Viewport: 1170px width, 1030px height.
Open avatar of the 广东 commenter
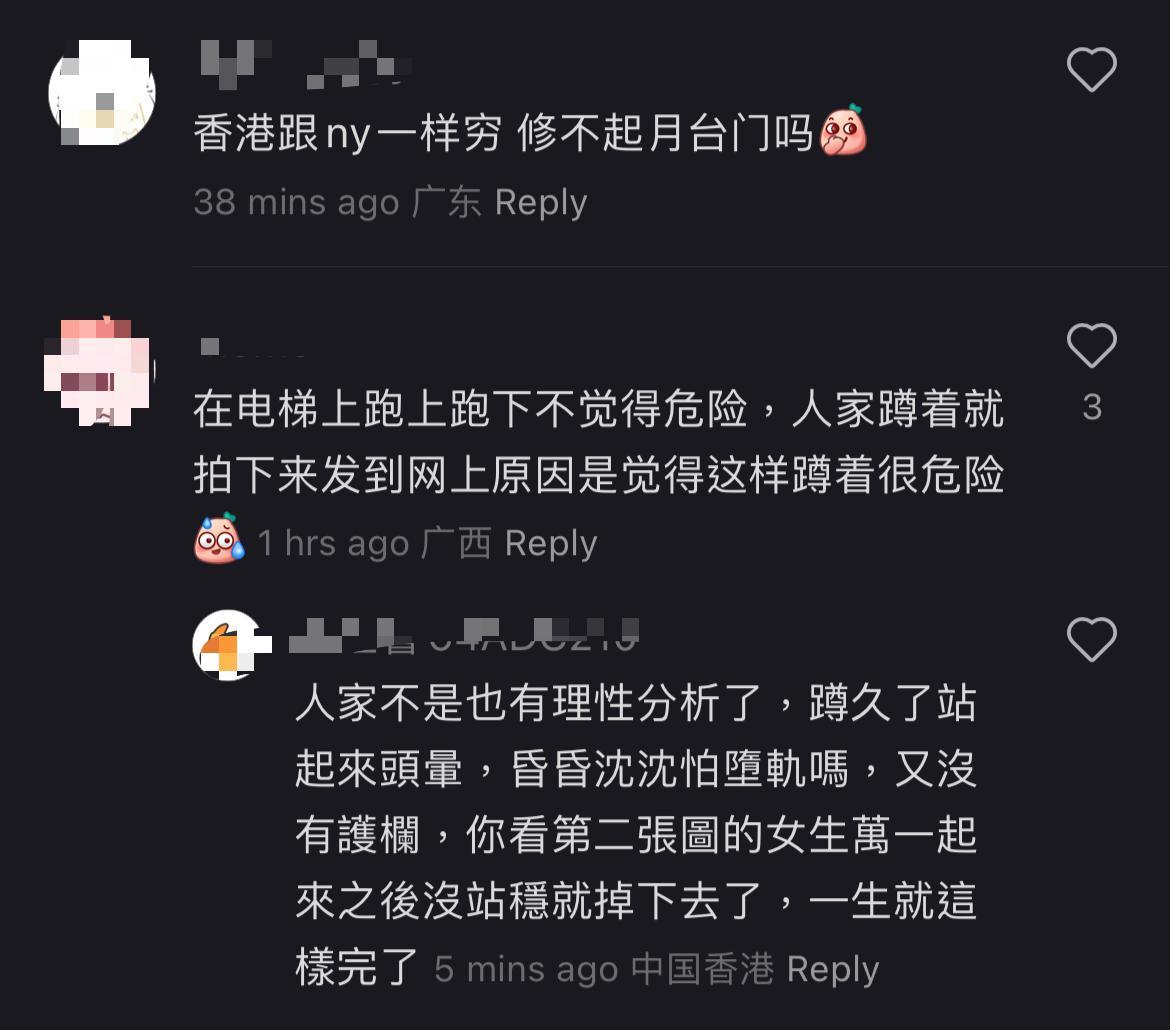coord(102,93)
